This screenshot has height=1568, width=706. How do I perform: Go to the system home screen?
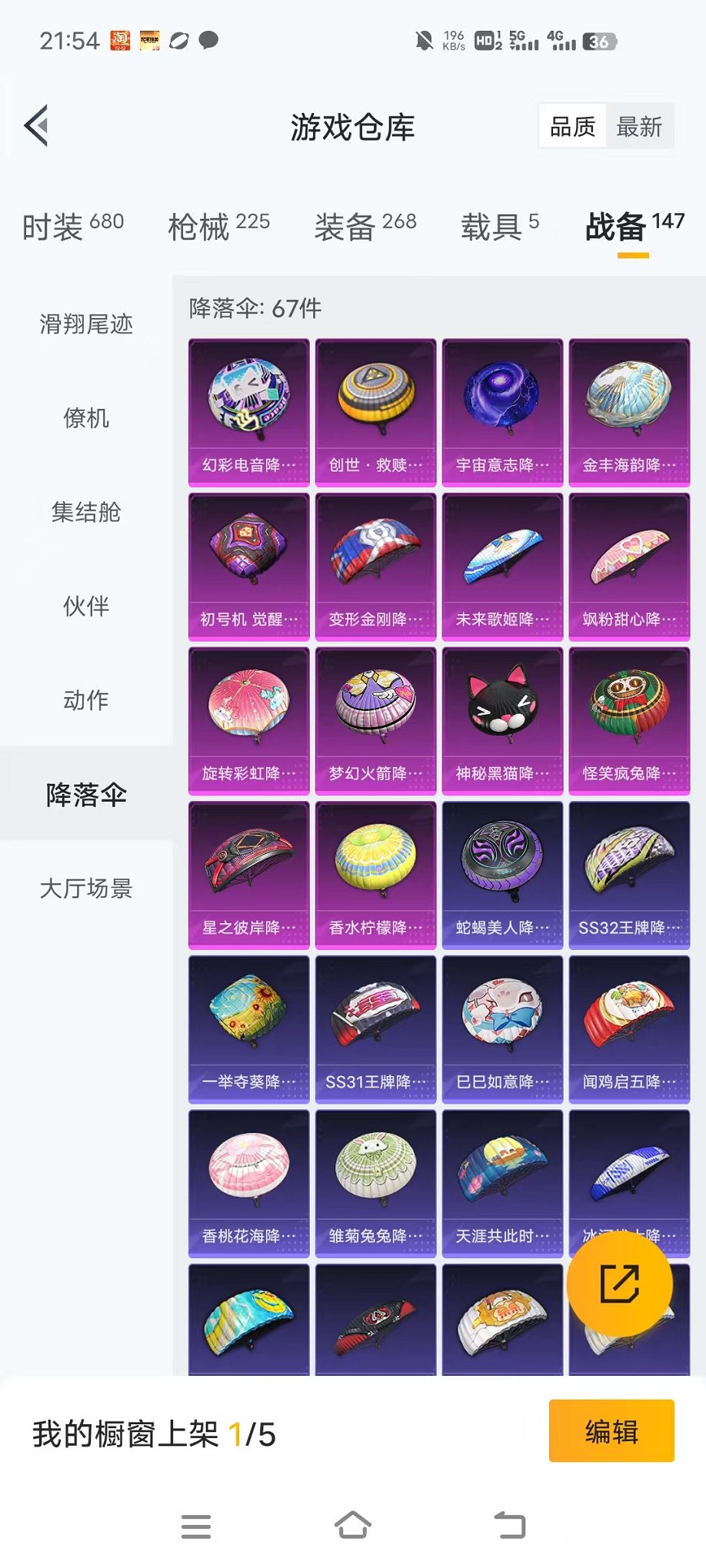(x=353, y=1525)
